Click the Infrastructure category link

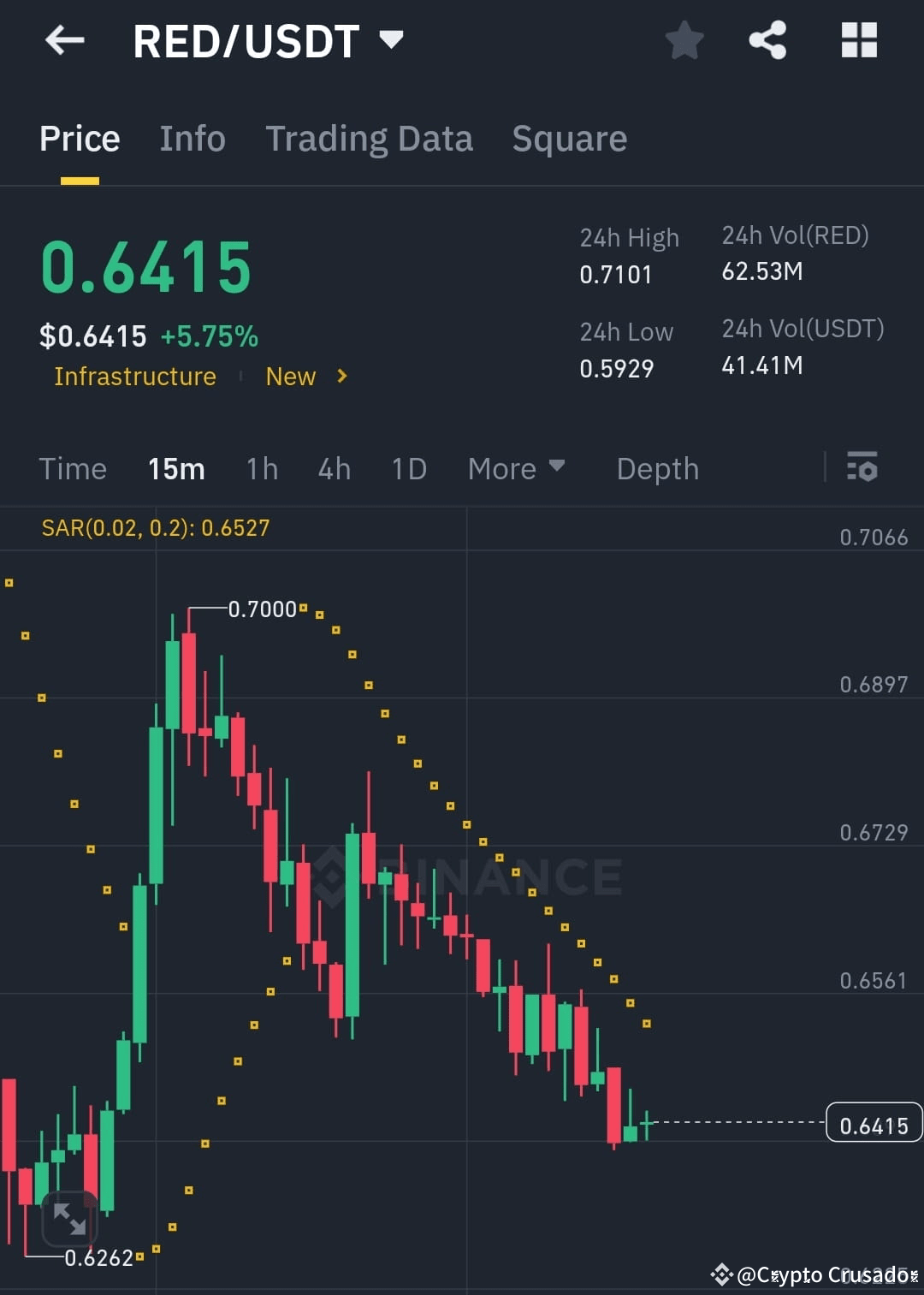pyautogui.click(x=134, y=376)
